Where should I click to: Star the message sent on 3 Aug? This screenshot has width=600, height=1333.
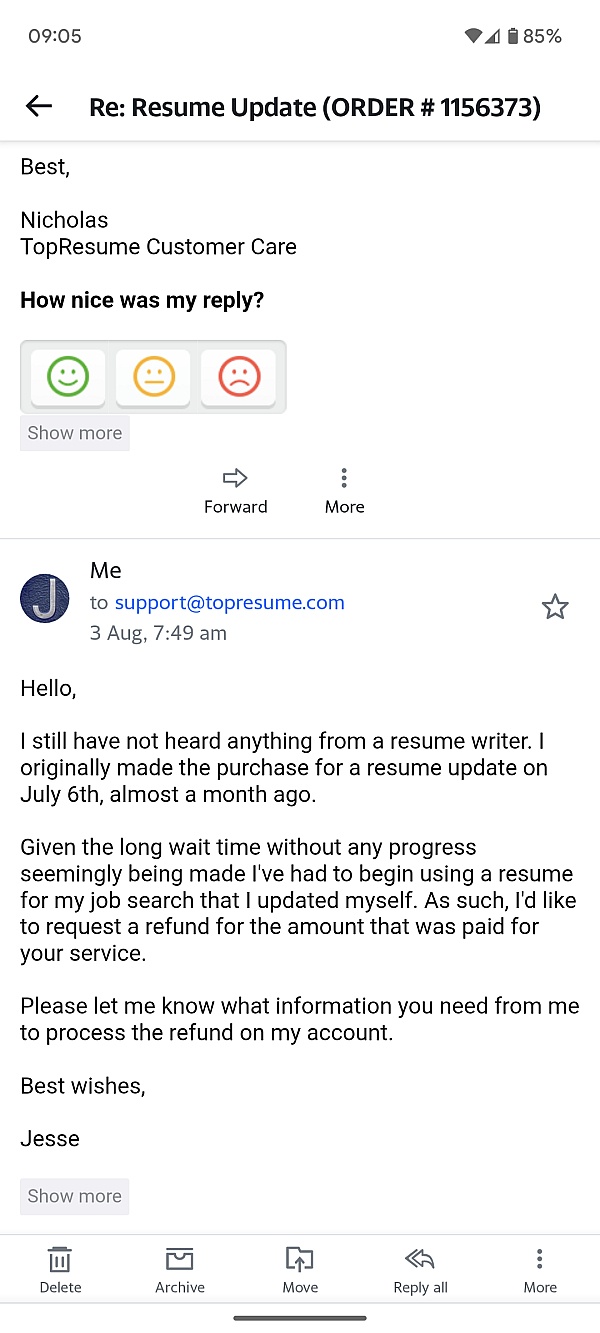click(555, 607)
